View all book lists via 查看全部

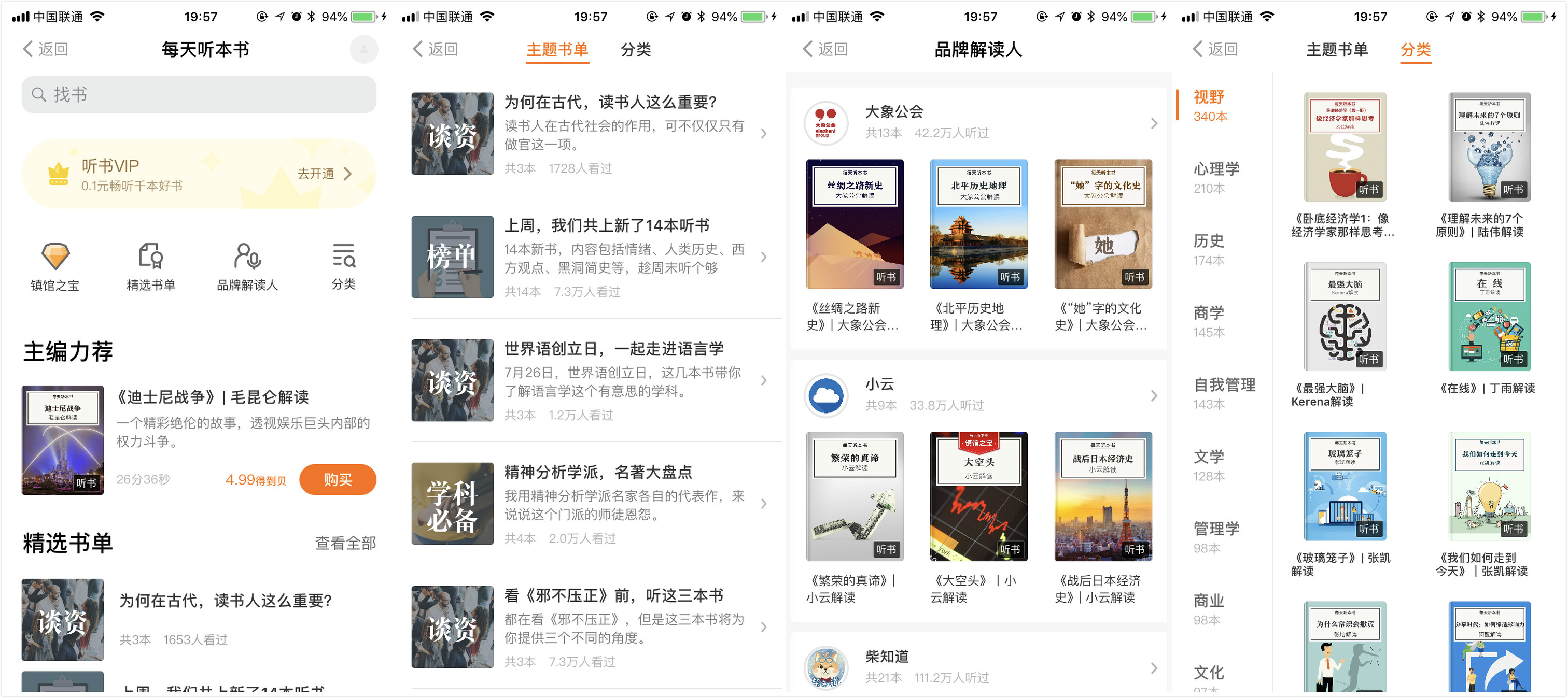click(345, 542)
